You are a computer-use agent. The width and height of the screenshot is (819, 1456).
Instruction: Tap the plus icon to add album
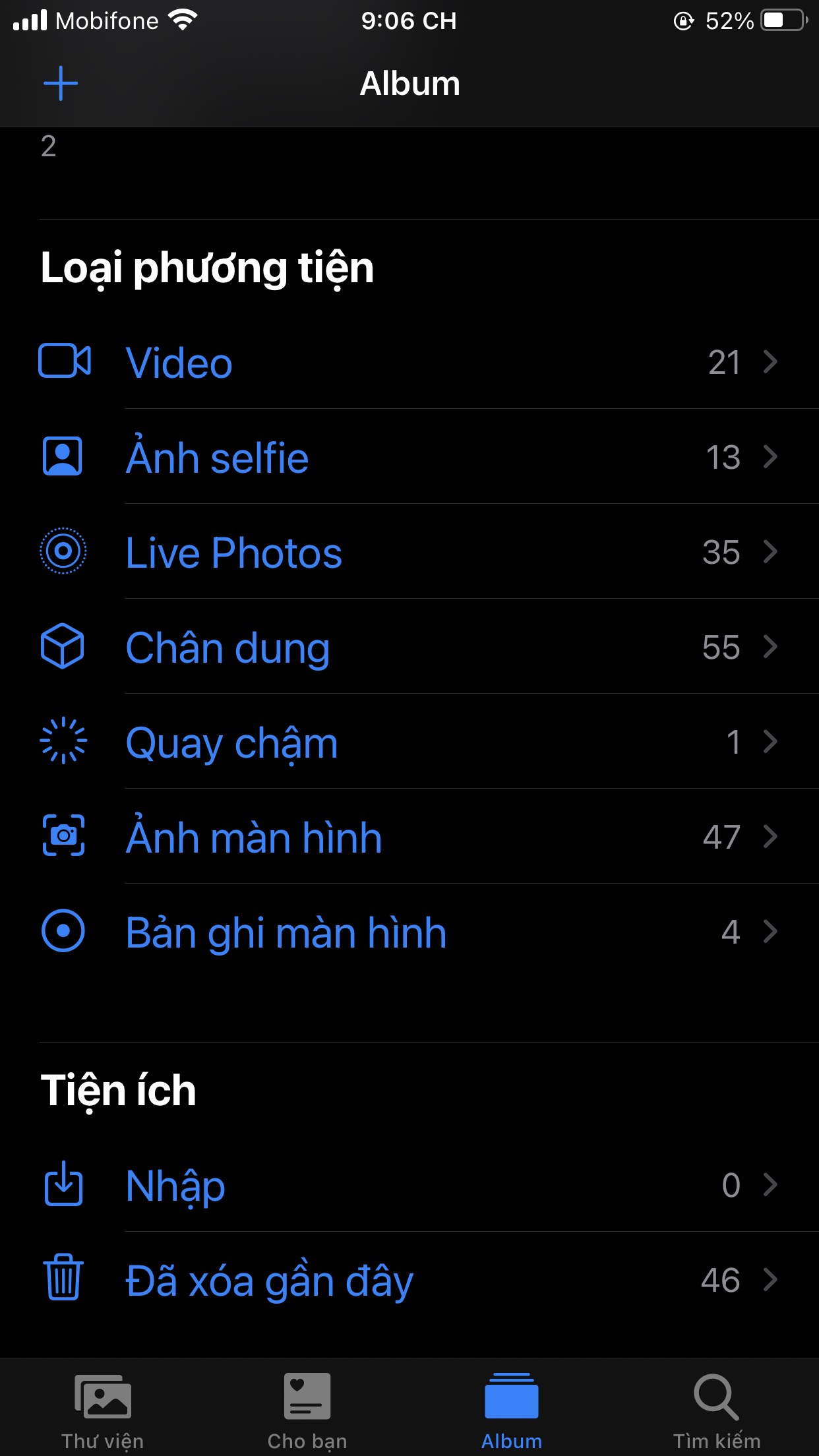coord(61,84)
